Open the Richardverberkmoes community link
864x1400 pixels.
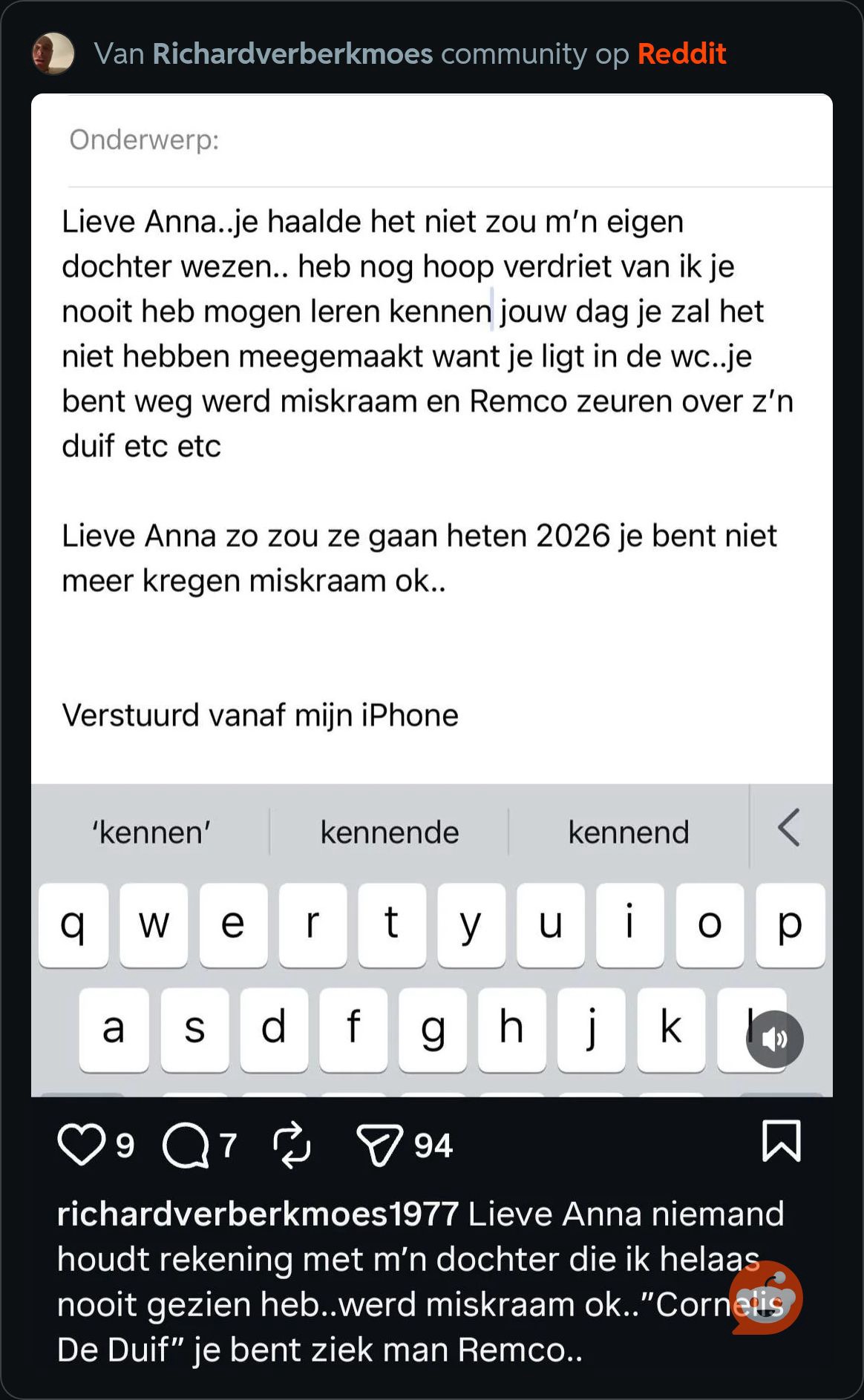pos(292,53)
